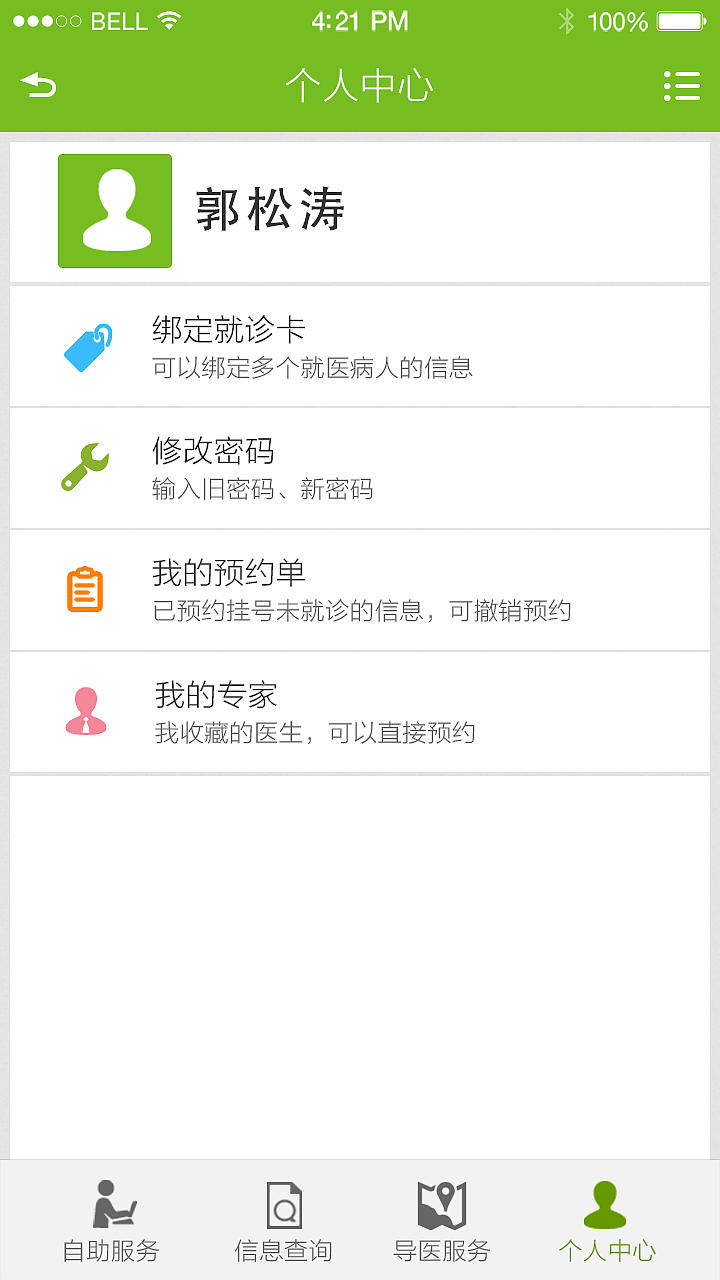Open the orange clipboard icon for 我的预约单
Viewport: 720px width, 1280px height.
(87, 589)
